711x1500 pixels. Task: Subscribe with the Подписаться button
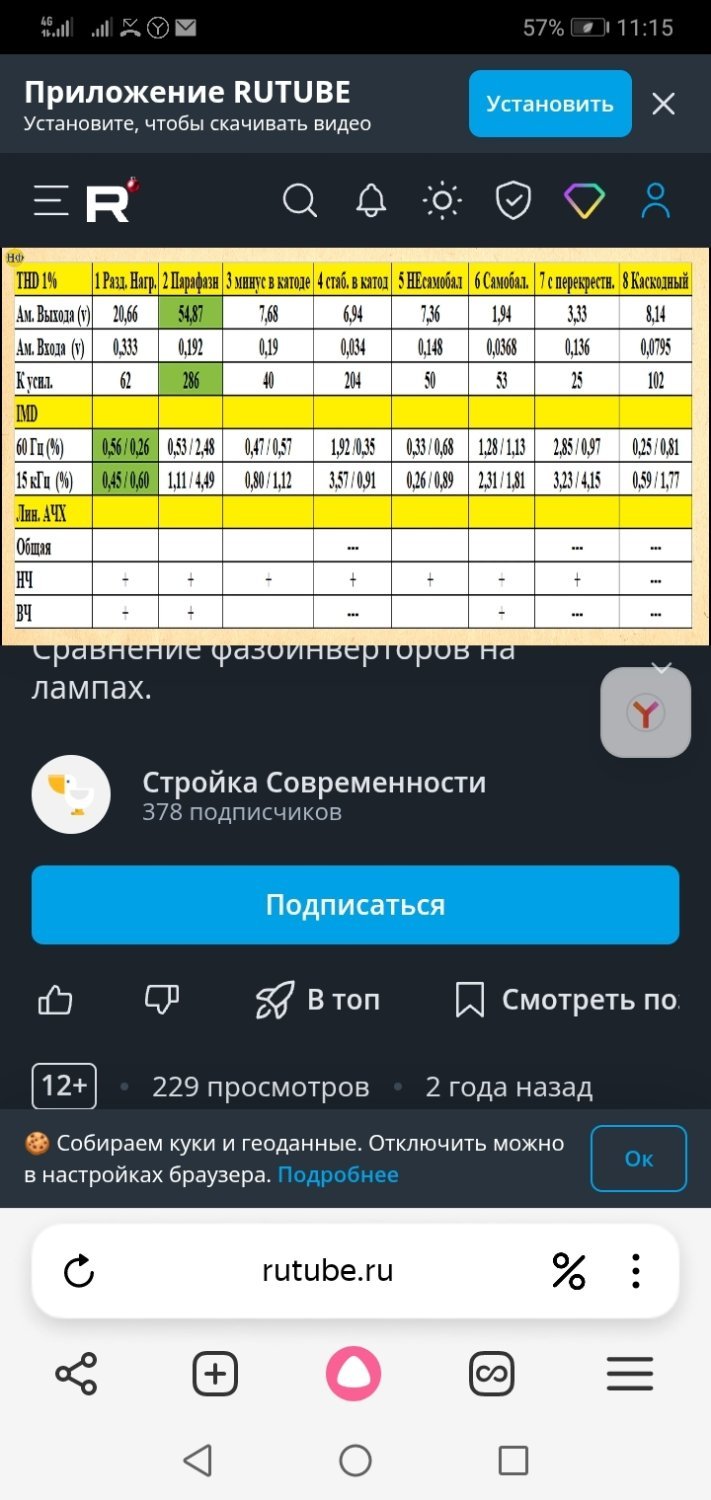[355, 905]
